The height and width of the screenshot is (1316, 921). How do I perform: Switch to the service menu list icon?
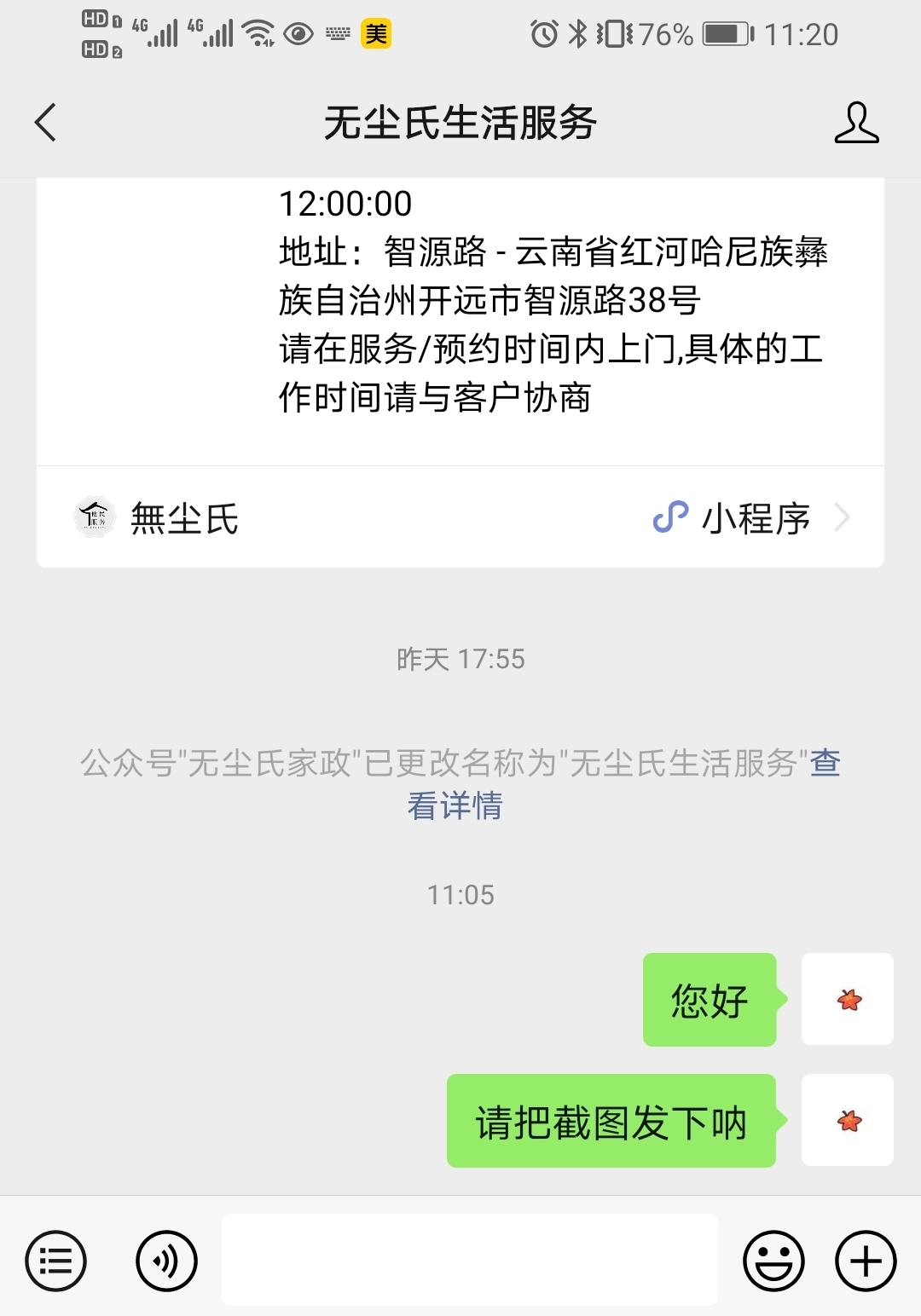tap(56, 1261)
